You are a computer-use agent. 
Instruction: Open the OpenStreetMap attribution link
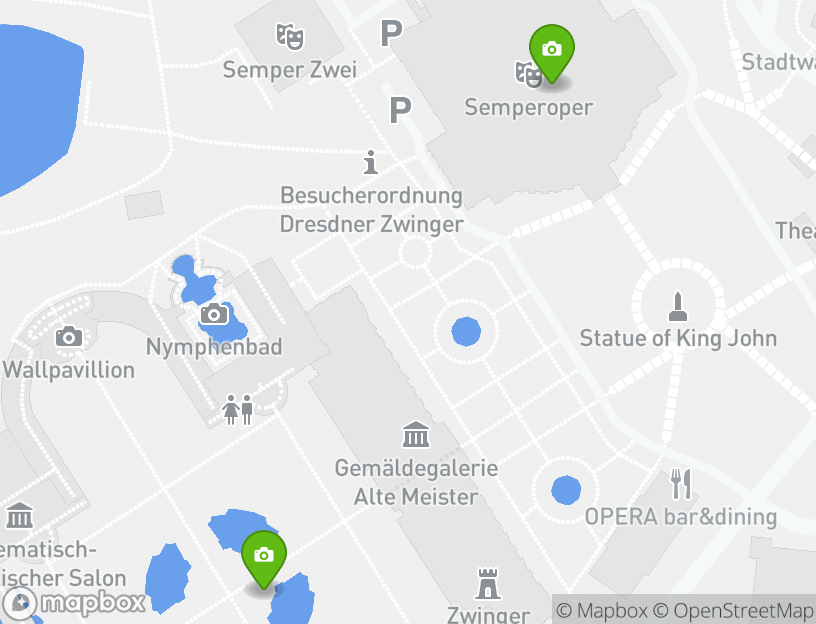[x=743, y=610]
